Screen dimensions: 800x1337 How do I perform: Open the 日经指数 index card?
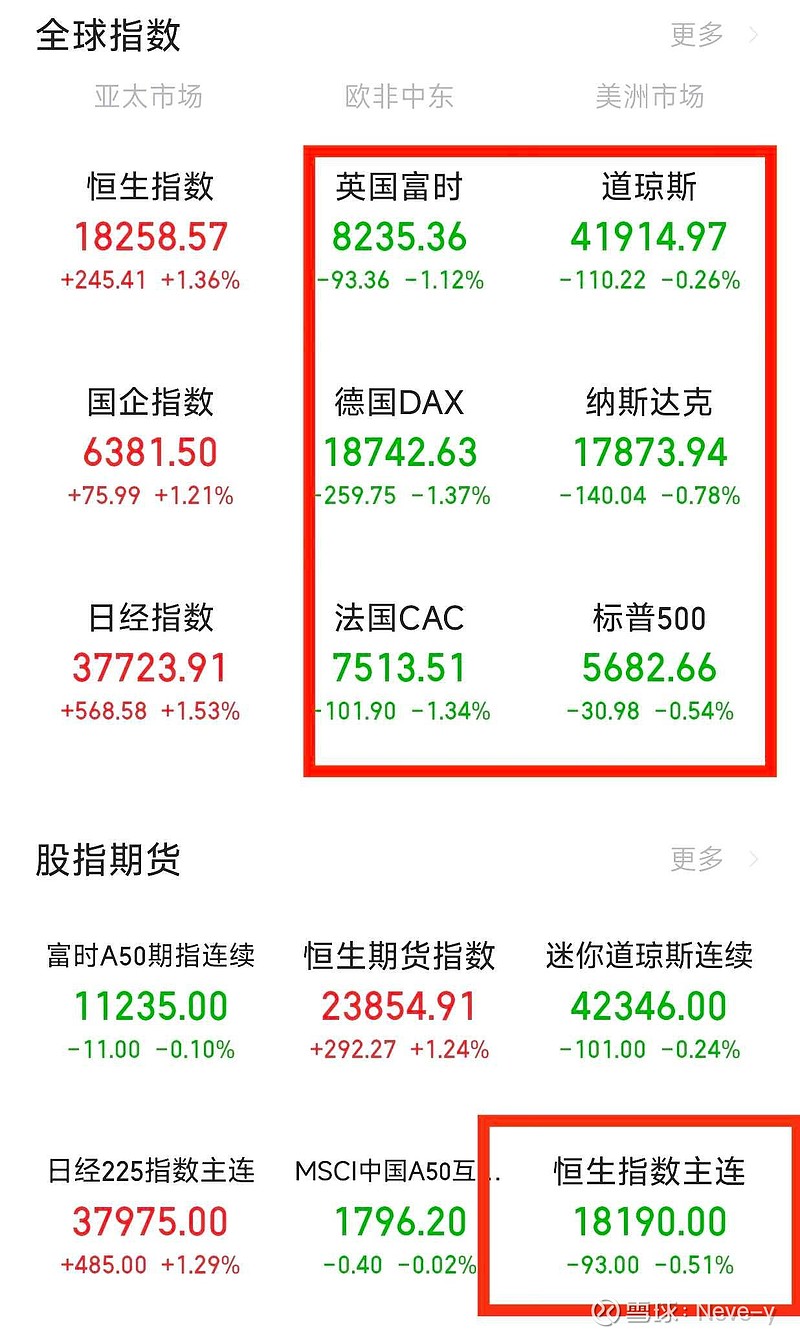[x=151, y=662]
